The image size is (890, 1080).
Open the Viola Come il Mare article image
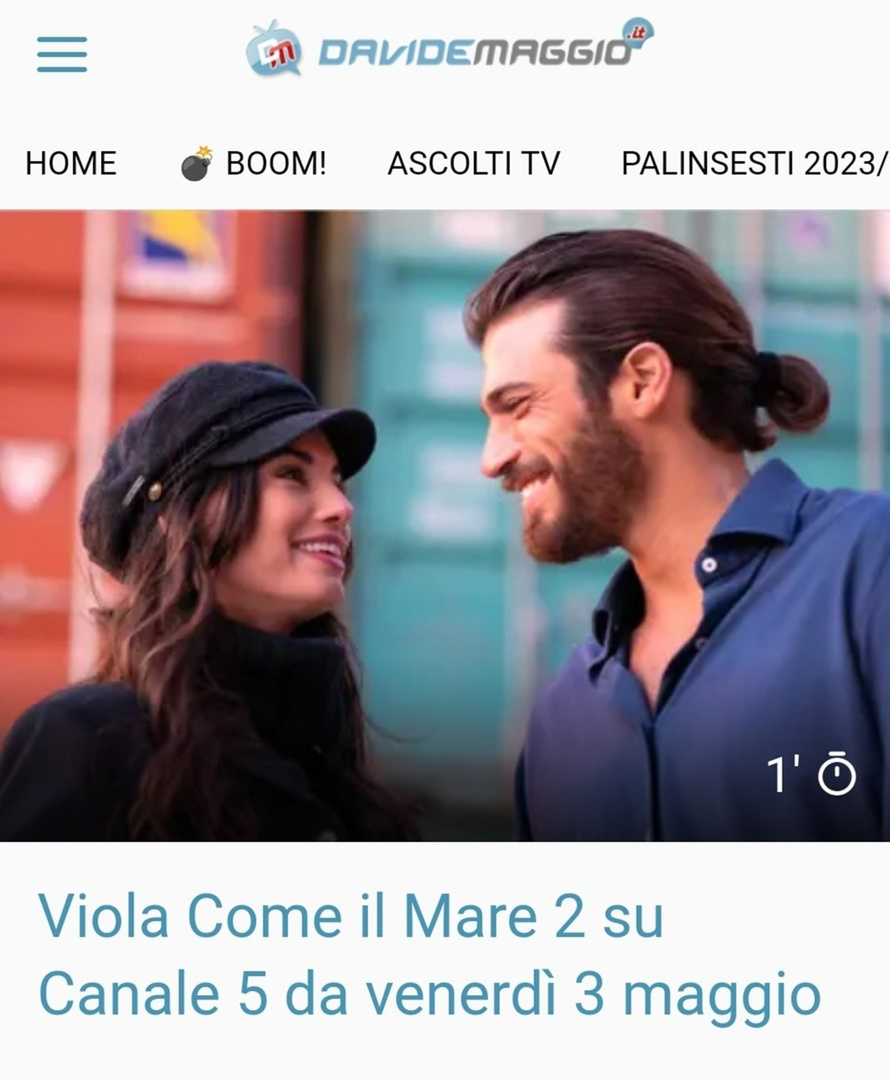(x=445, y=525)
